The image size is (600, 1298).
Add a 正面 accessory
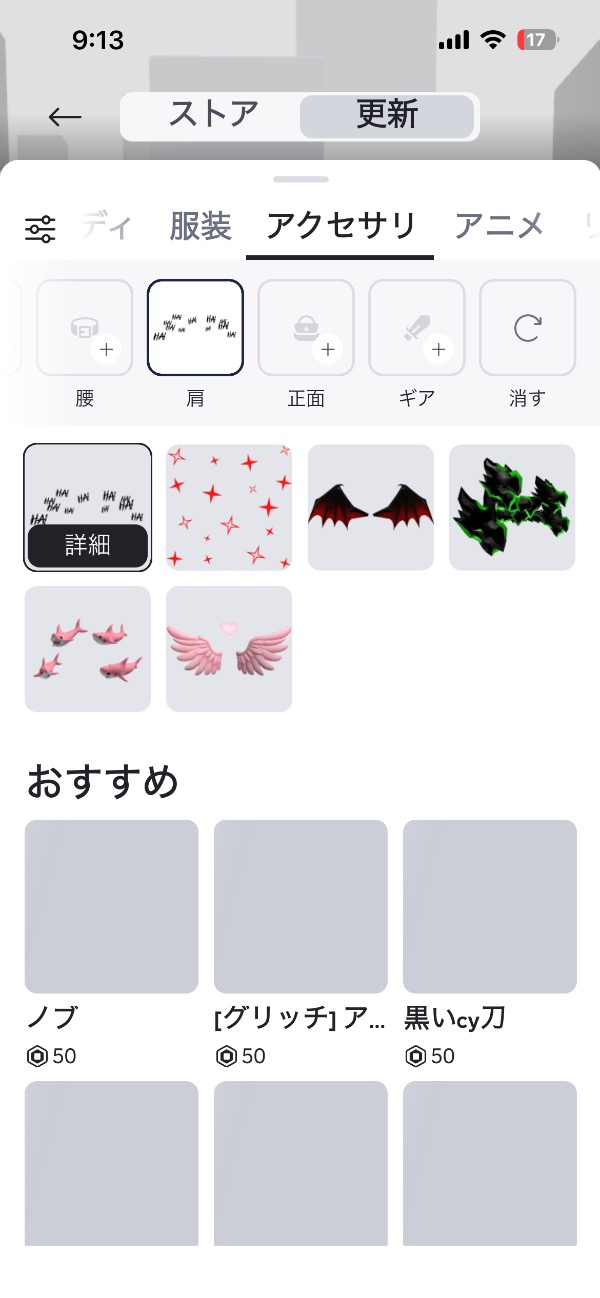(306, 328)
